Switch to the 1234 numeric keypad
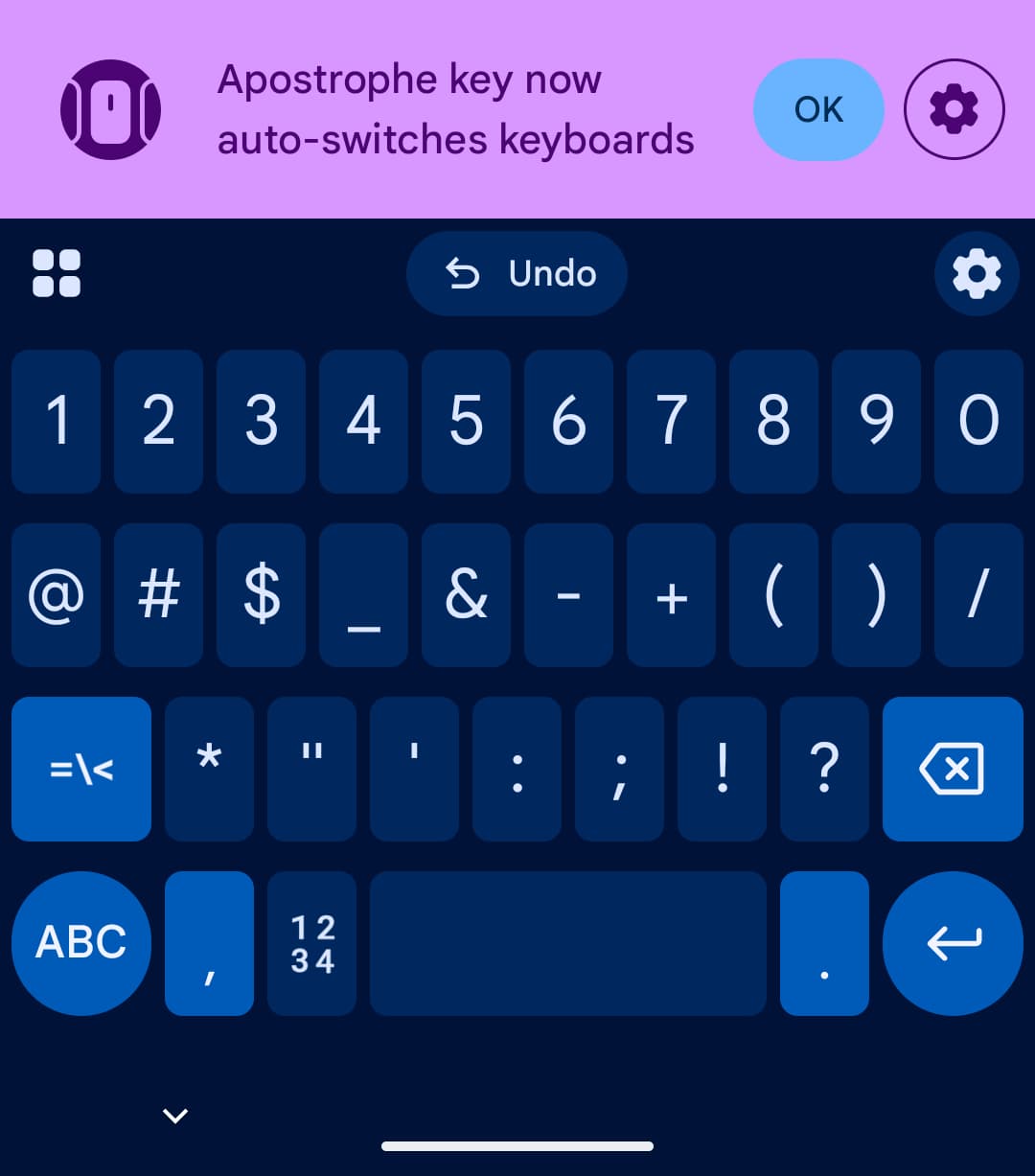This screenshot has width=1035, height=1176. click(311, 943)
